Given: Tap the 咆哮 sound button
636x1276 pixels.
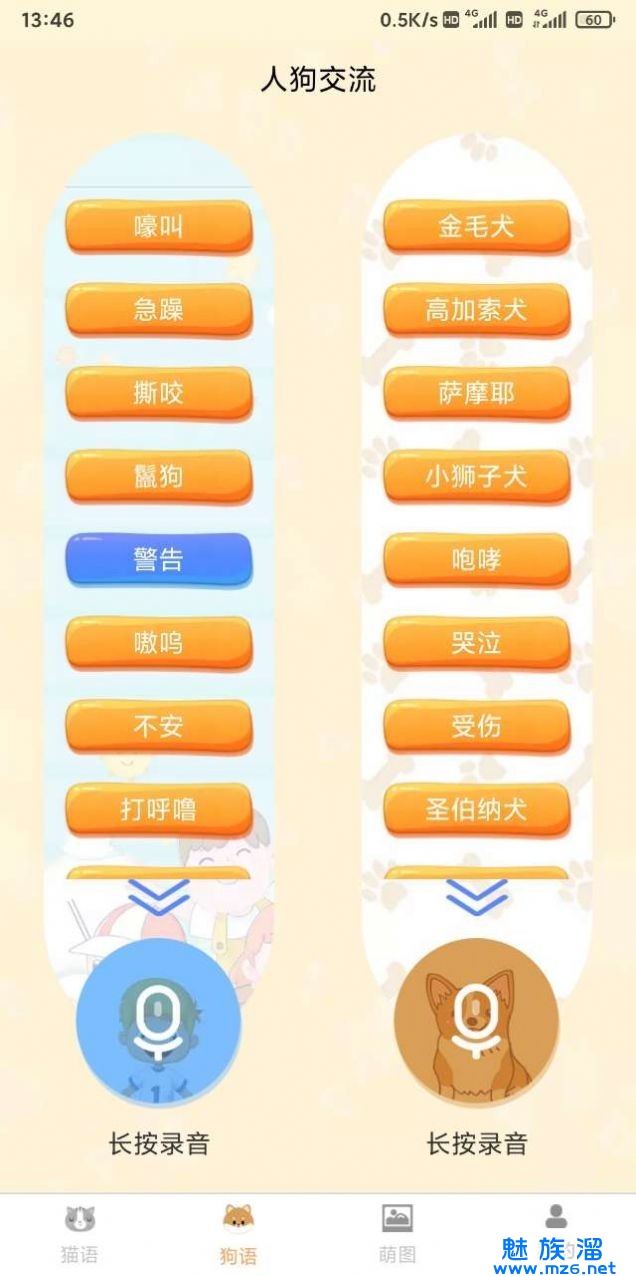Looking at the screenshot, I should [476, 559].
